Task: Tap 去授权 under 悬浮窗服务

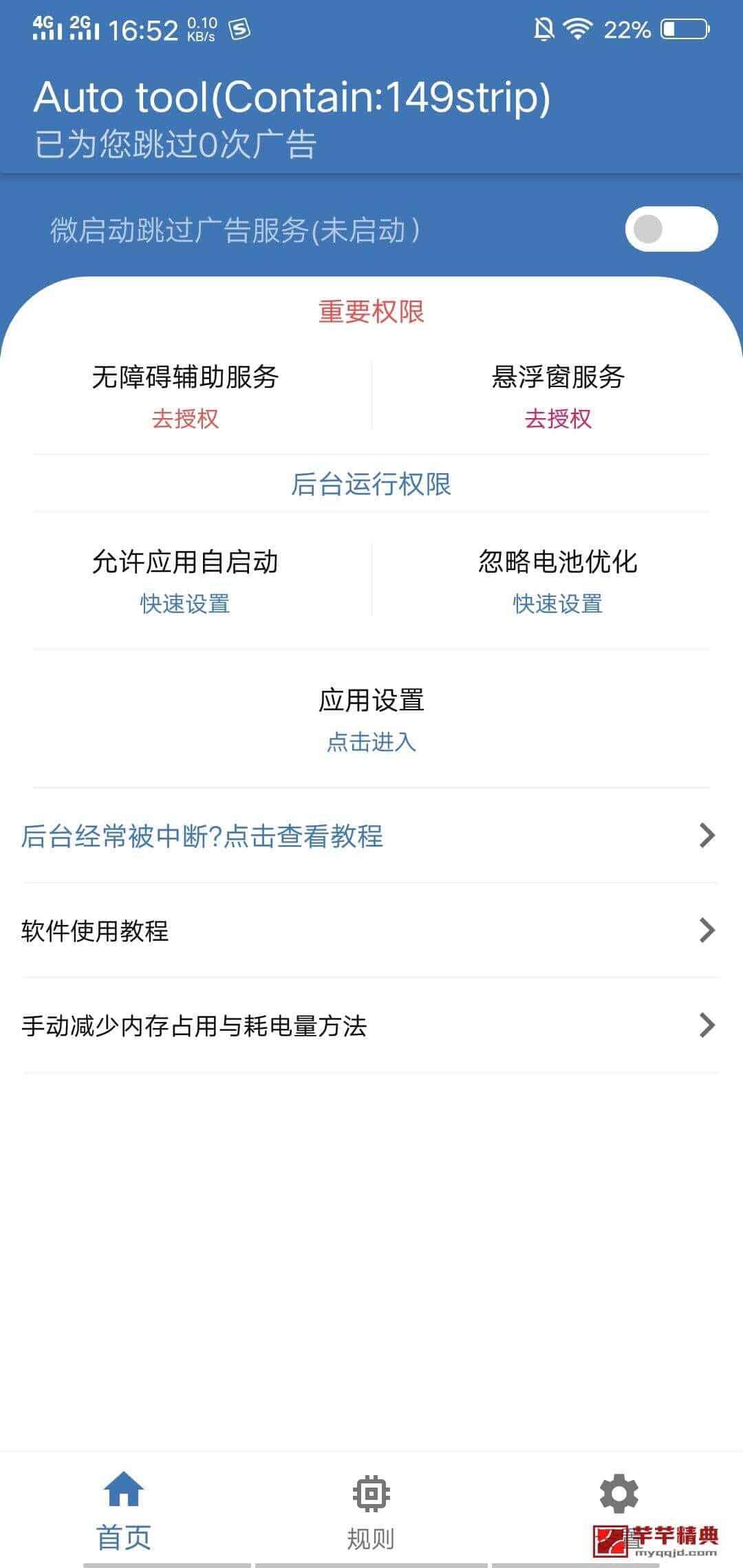Action: pyautogui.click(x=558, y=418)
